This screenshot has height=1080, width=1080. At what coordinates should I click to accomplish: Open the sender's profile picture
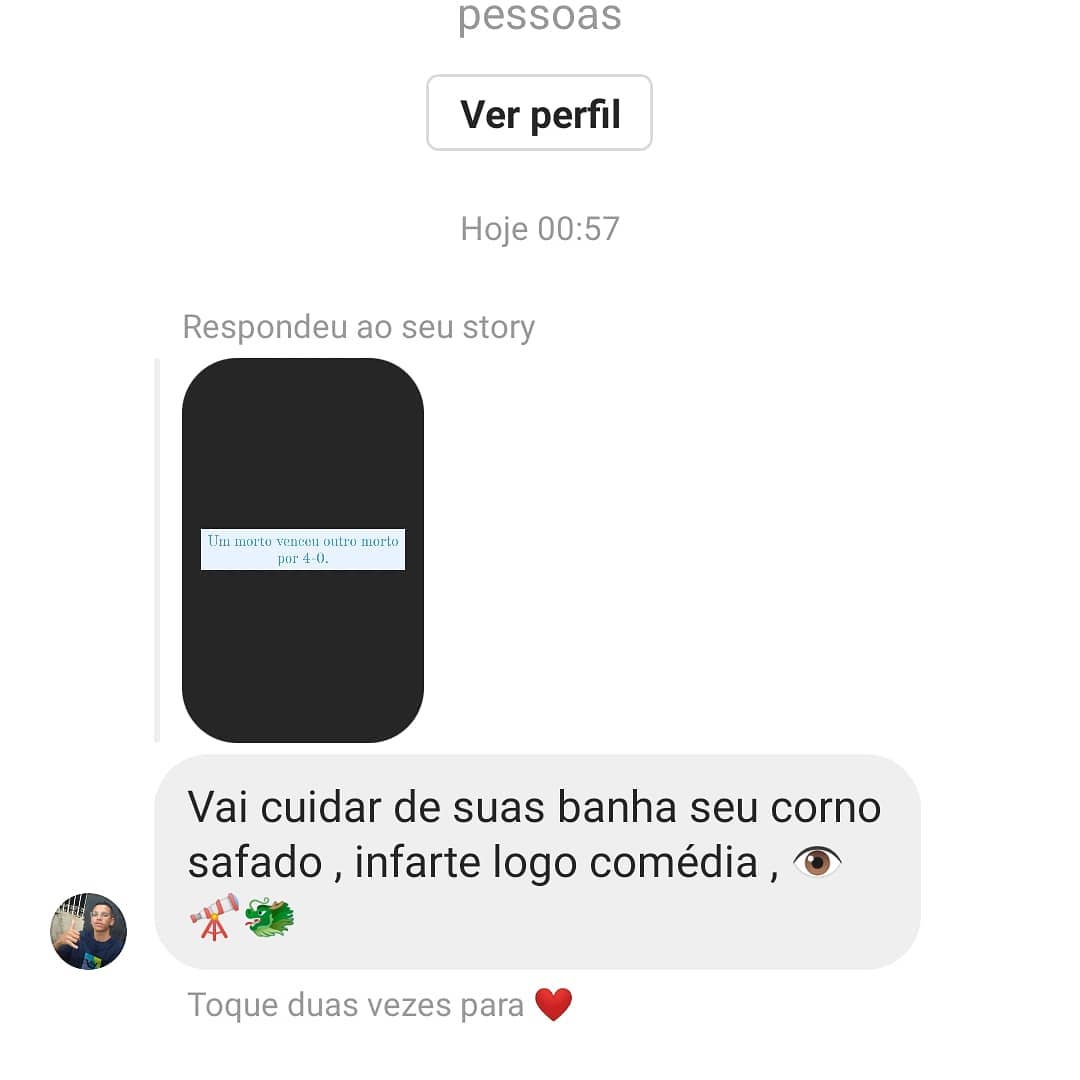click(89, 931)
